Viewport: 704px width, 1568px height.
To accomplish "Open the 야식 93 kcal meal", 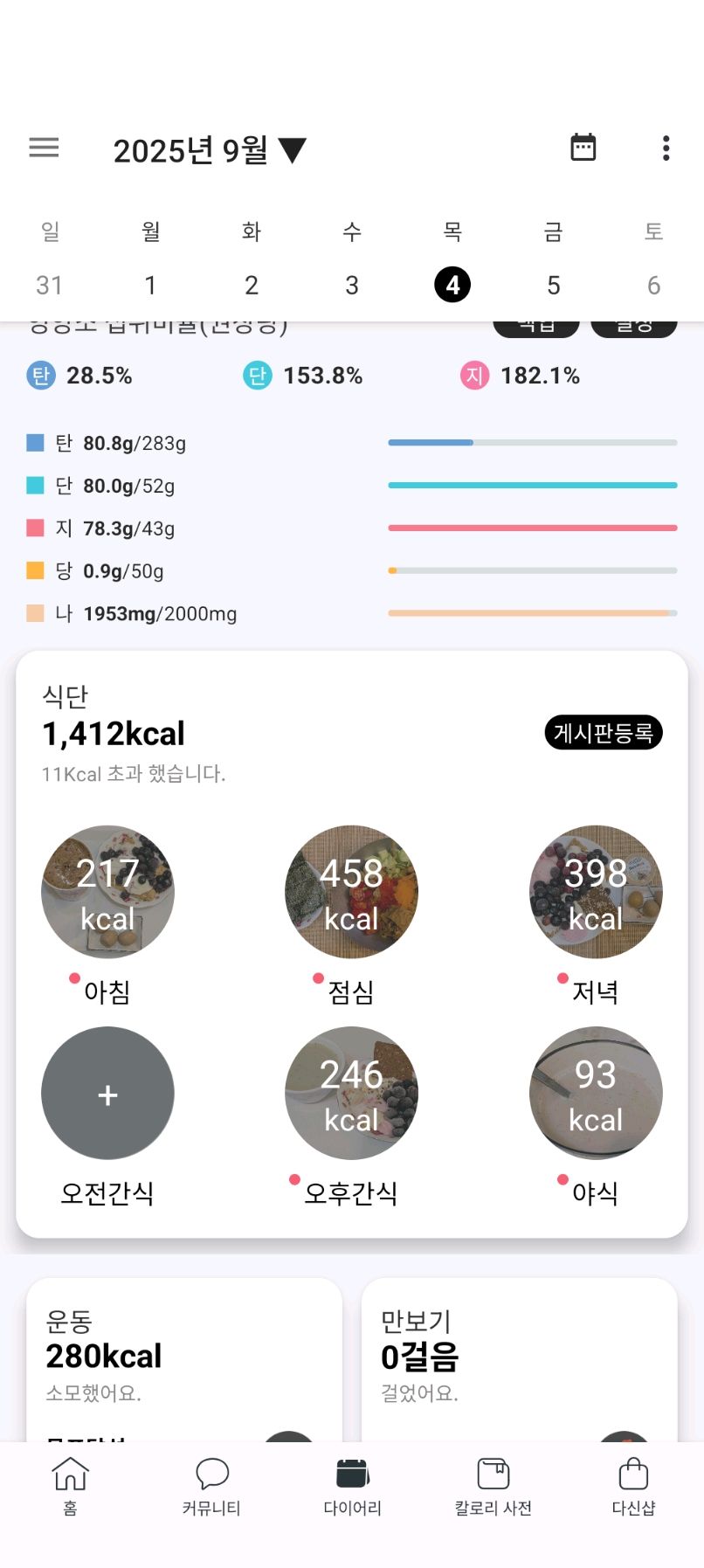I will [x=596, y=1094].
